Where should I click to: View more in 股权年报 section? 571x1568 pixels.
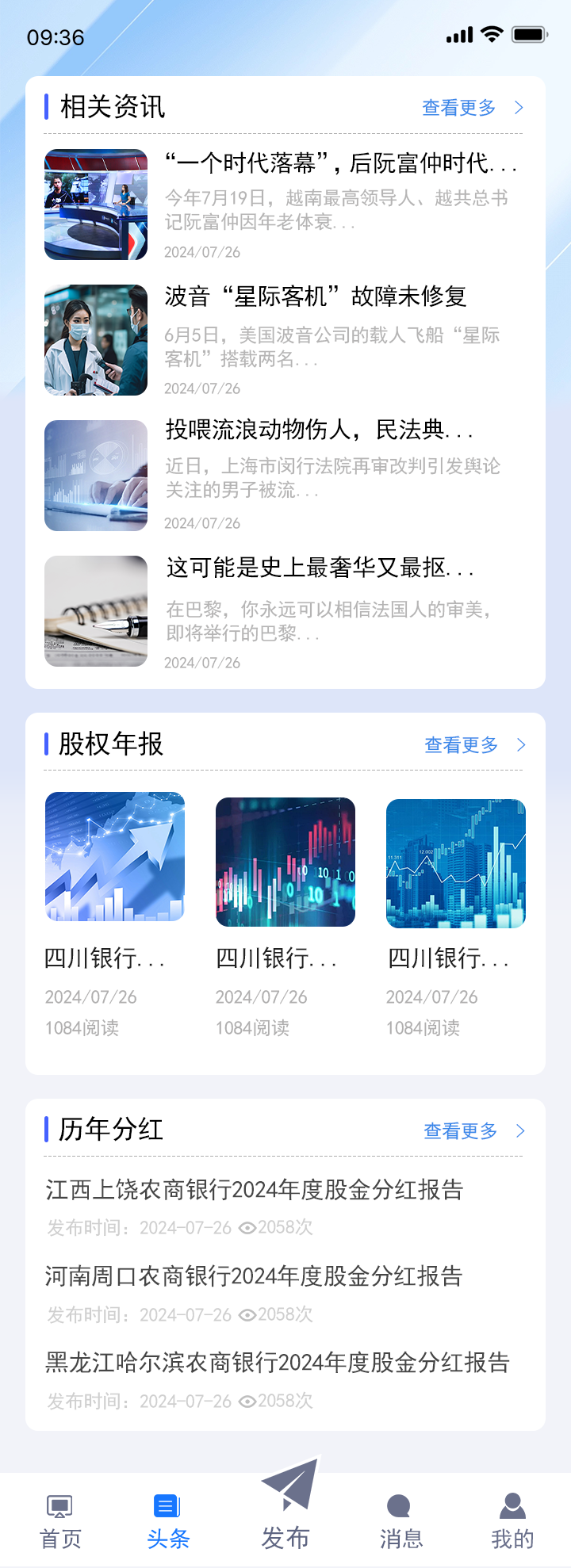point(474,745)
